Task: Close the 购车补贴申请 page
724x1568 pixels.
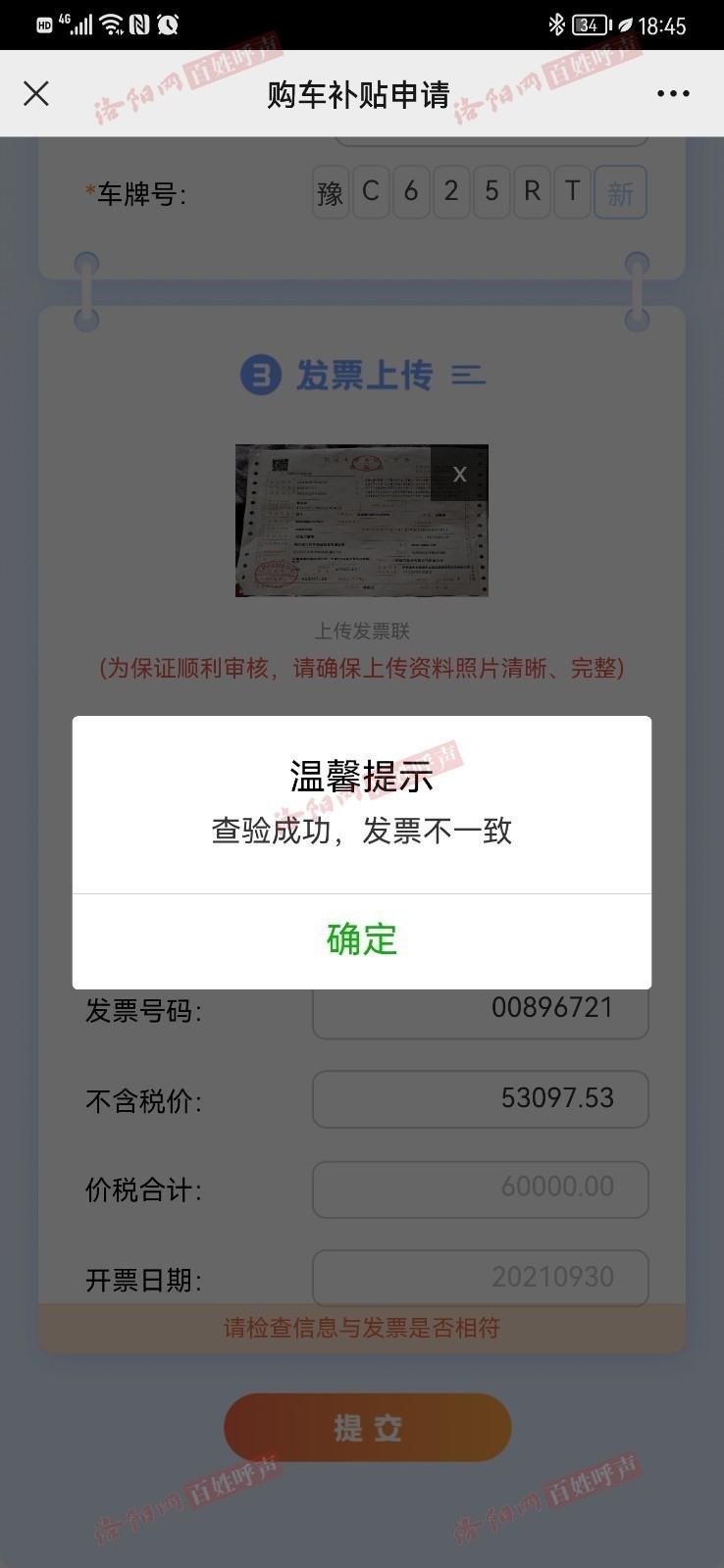Action: (36, 94)
